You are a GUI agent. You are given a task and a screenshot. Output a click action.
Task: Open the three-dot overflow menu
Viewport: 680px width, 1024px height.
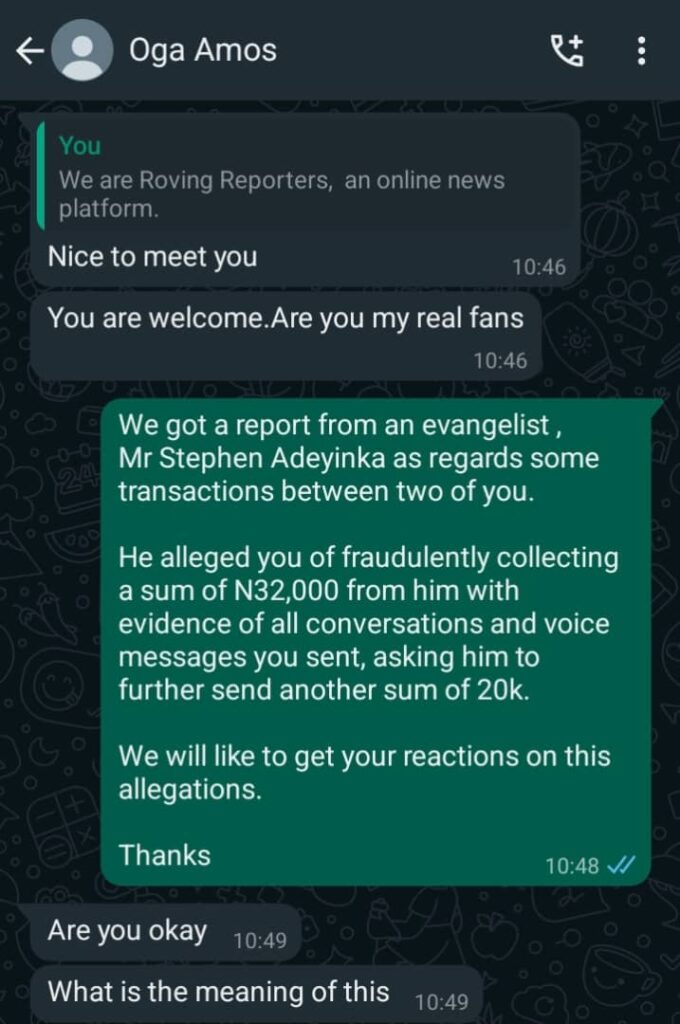[x=642, y=51]
